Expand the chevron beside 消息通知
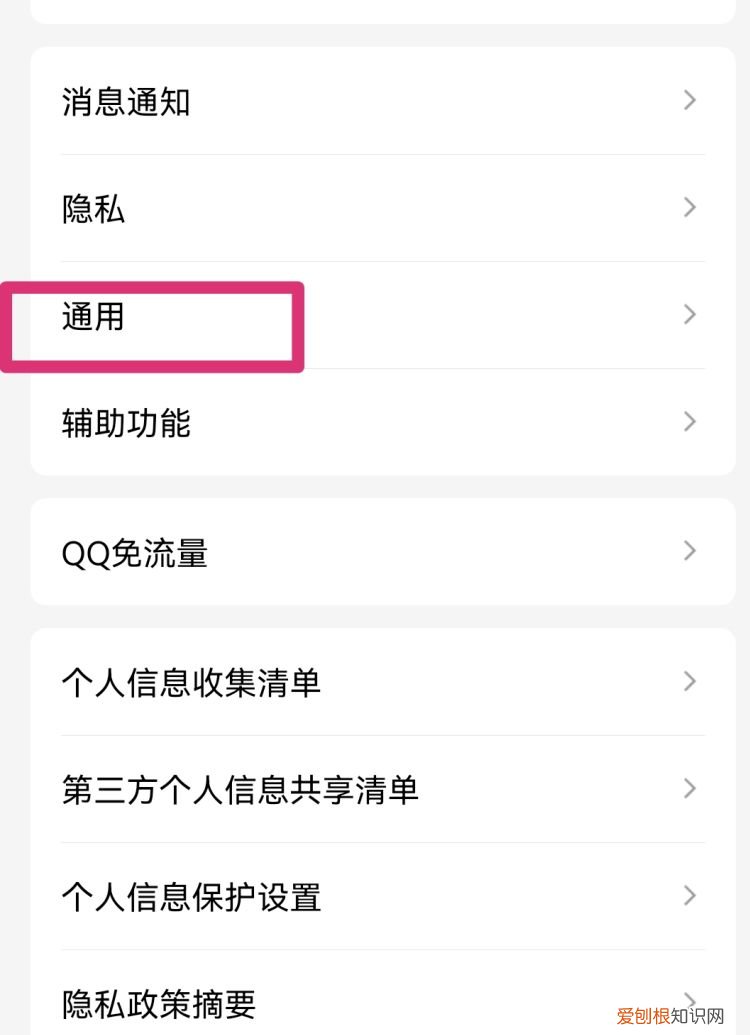 click(689, 100)
